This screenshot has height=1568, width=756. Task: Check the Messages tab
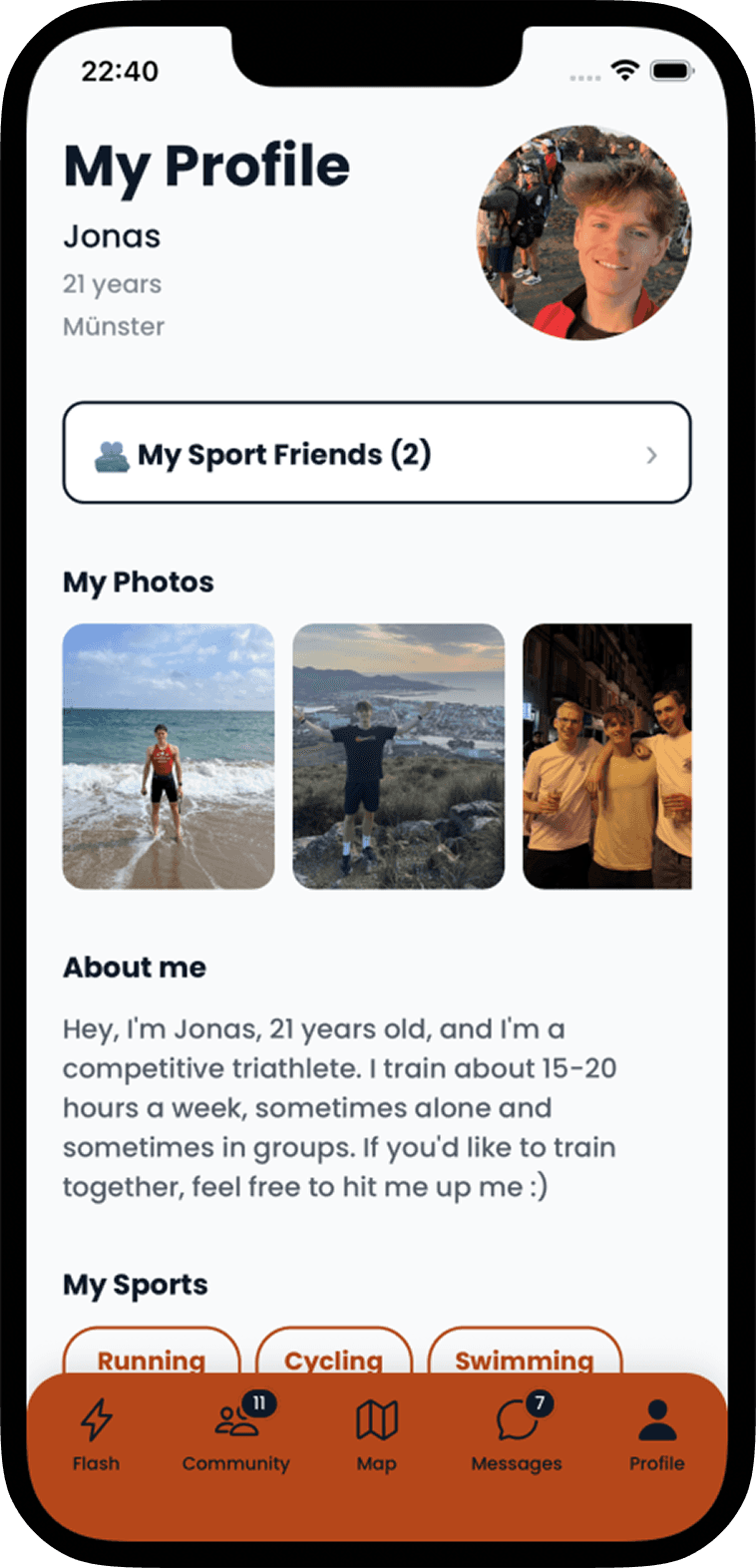click(517, 1434)
